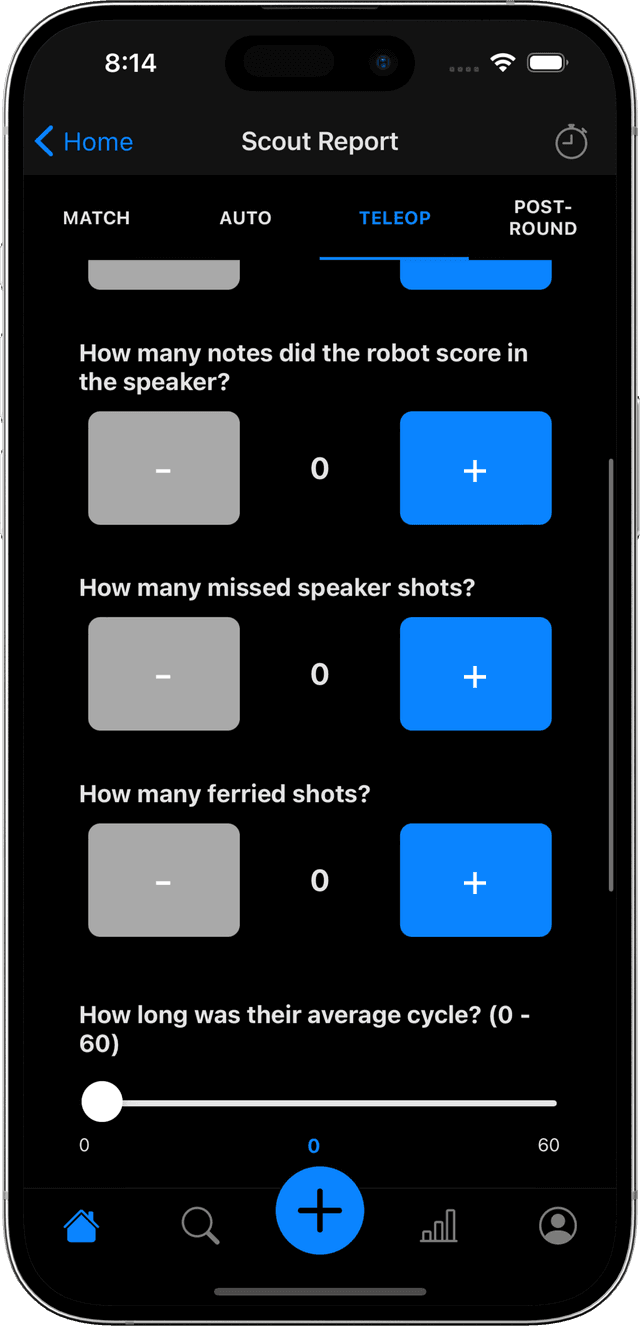Screen dimensions: 640x1326
Task: Go back to Home
Action: pos(84,142)
